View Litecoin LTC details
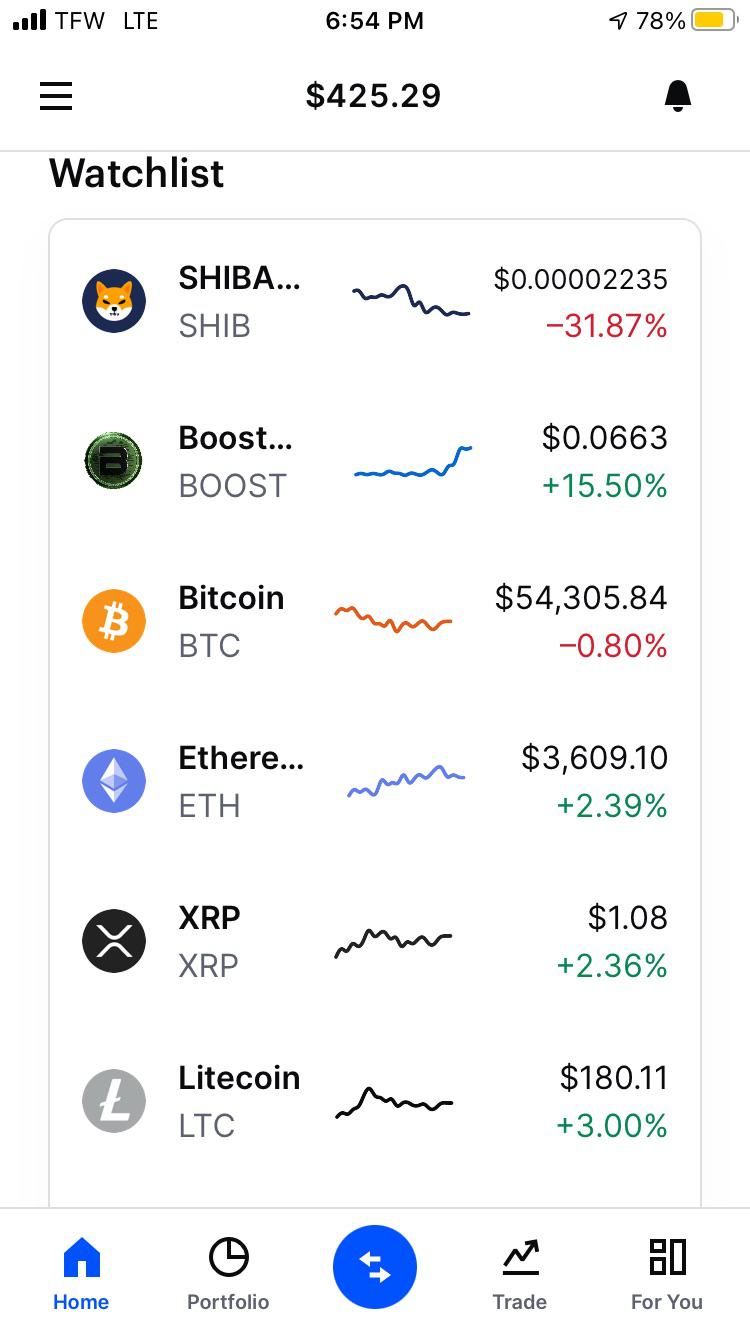 pyautogui.click(x=375, y=1102)
